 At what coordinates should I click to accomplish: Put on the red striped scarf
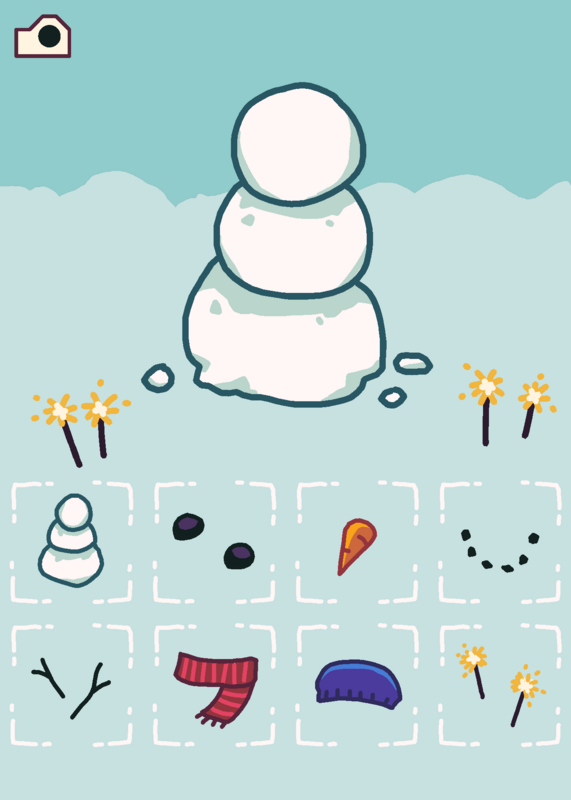pyautogui.click(x=214, y=685)
